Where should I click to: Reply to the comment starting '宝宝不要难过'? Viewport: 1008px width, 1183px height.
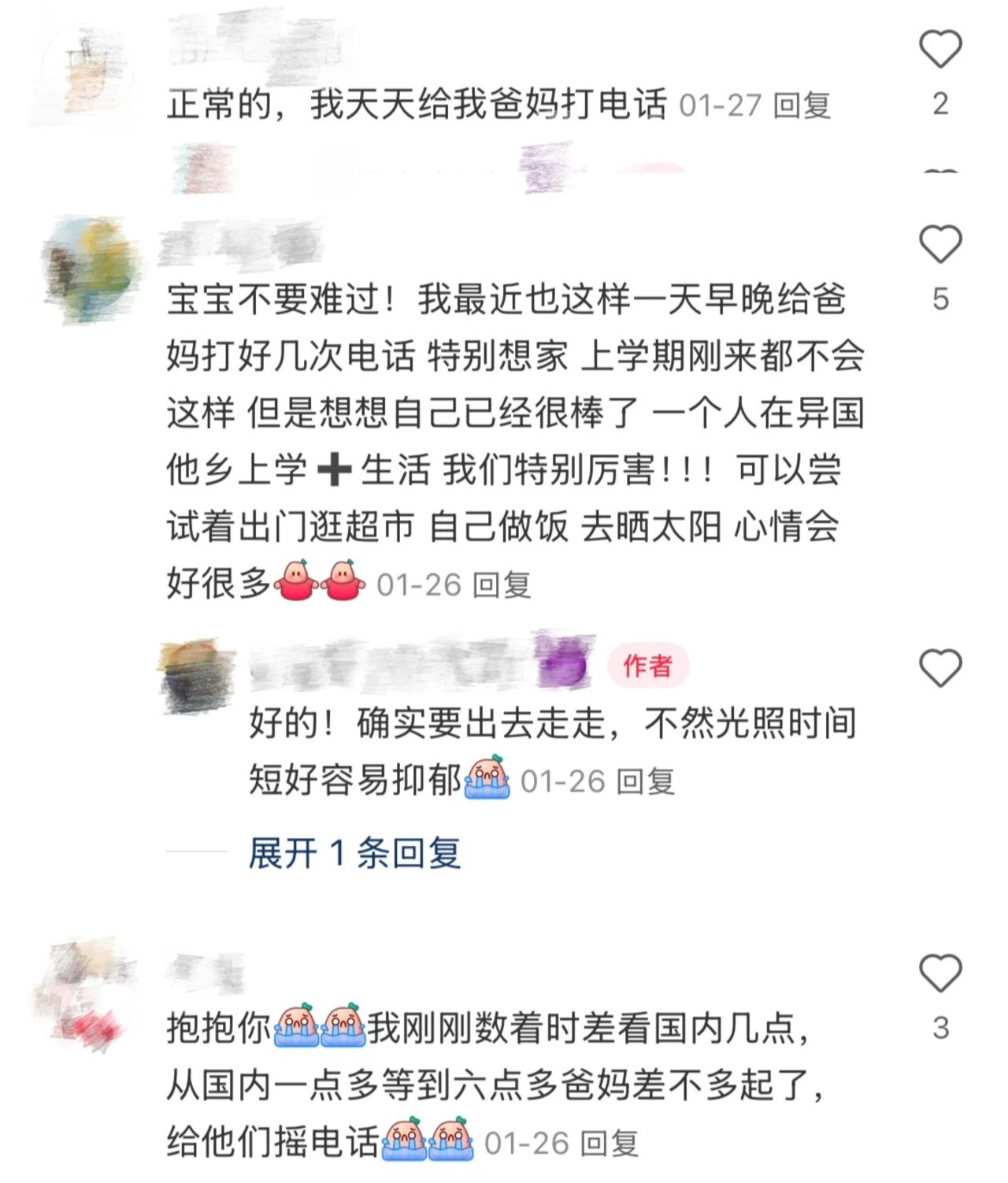tap(503, 585)
